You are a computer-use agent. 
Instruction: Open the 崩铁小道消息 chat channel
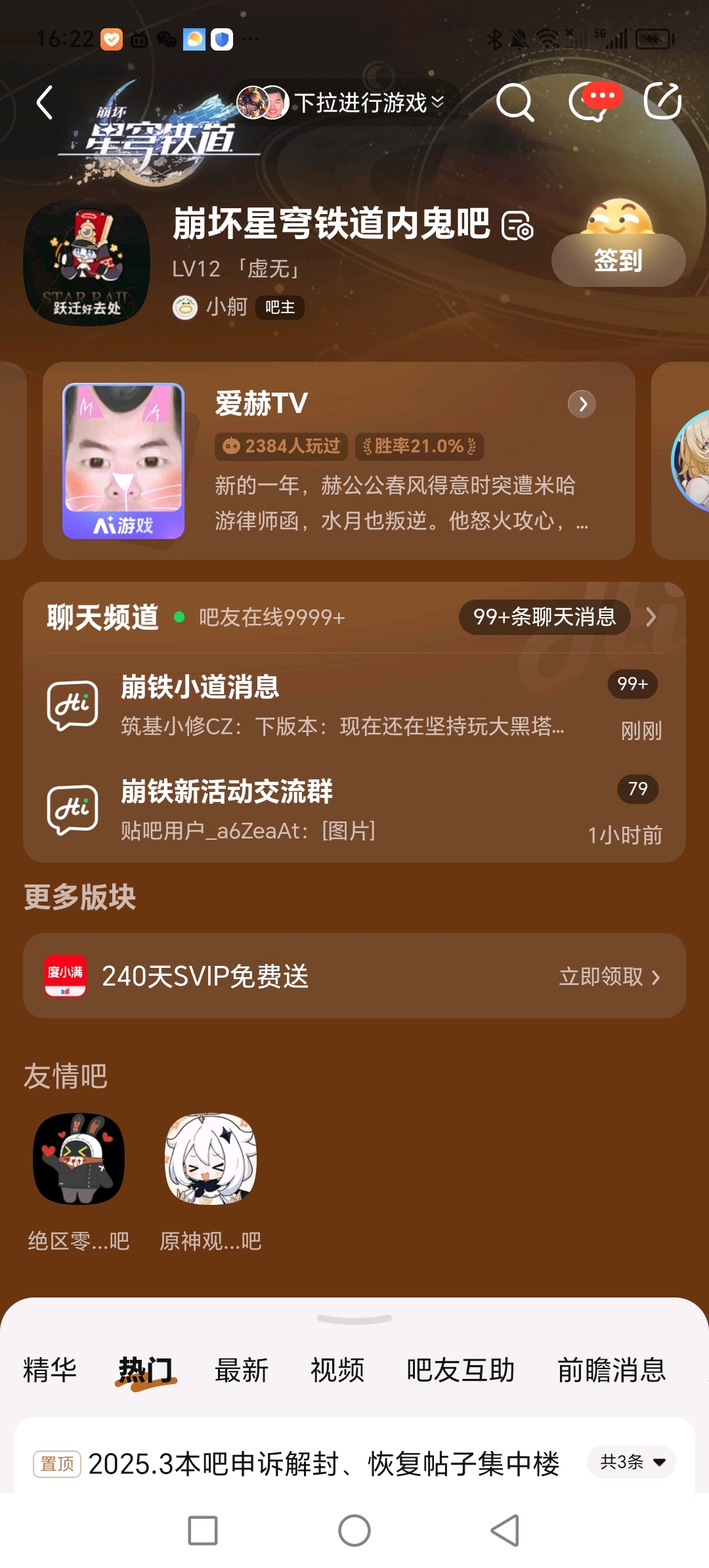pyautogui.click(x=354, y=706)
